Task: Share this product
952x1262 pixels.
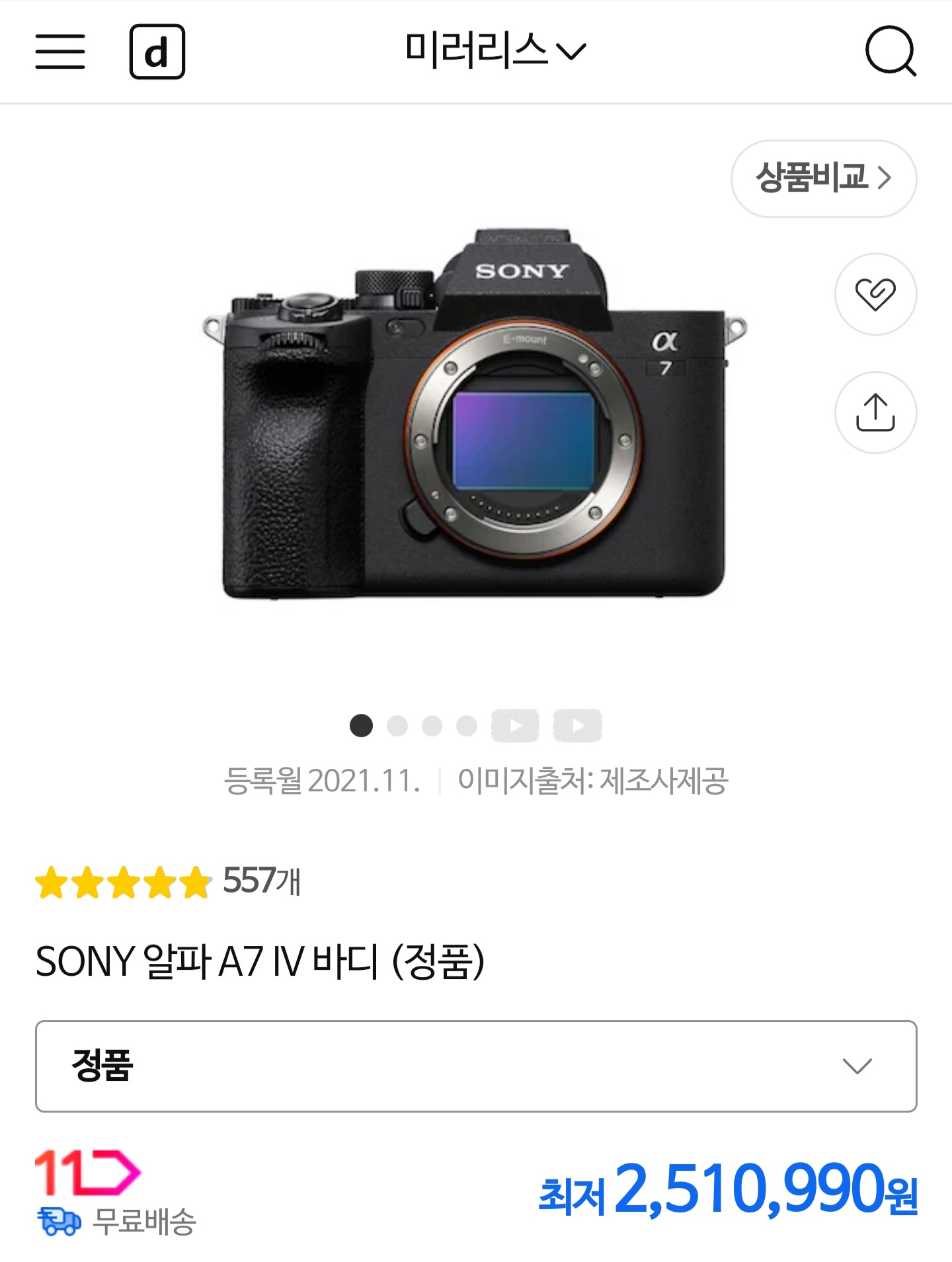Action: [875, 413]
